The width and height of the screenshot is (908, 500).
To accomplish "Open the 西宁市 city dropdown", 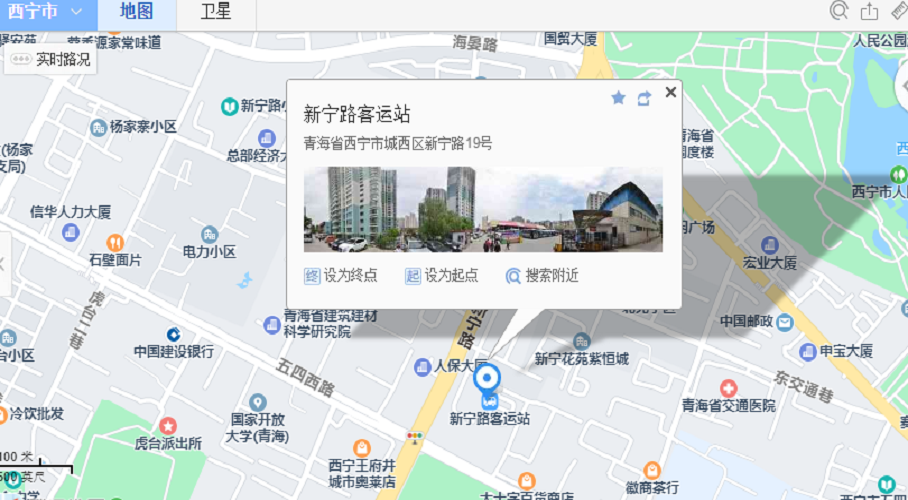I will (x=48, y=14).
